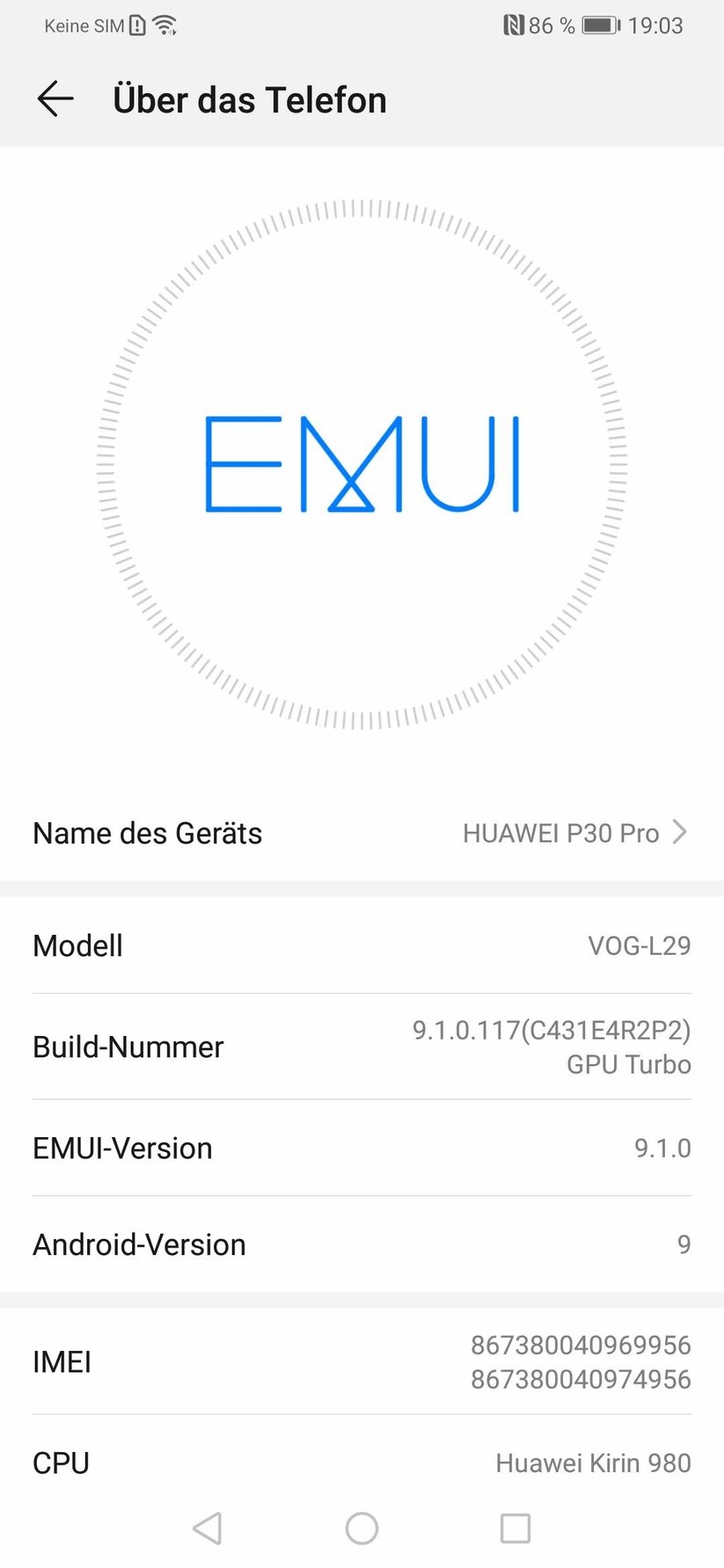724x1568 pixels.
Task: Open the IMEI entry
Action: (x=362, y=1361)
